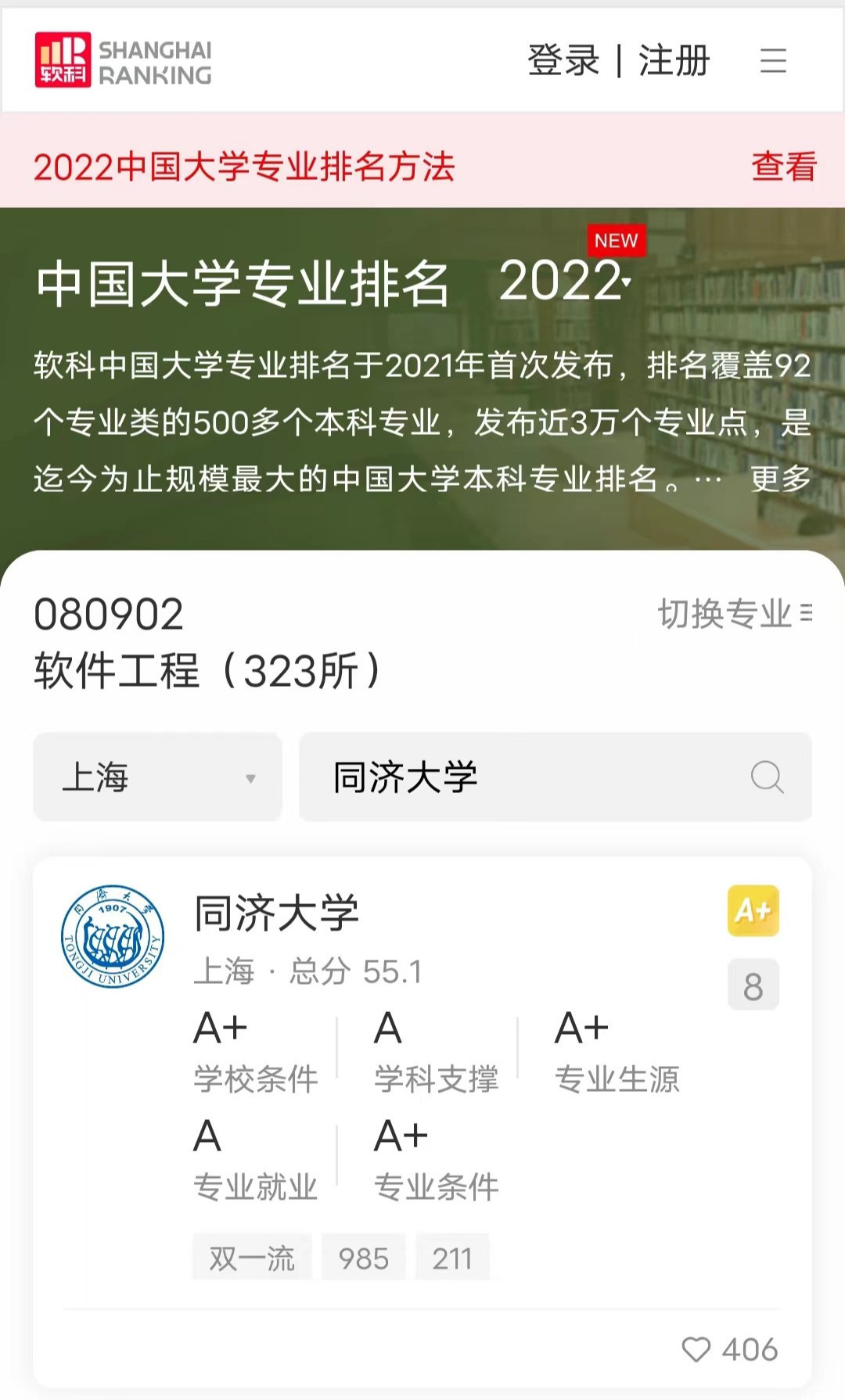The image size is (845, 1400).
Task: Open the 2022 year dropdown
Action: (566, 282)
